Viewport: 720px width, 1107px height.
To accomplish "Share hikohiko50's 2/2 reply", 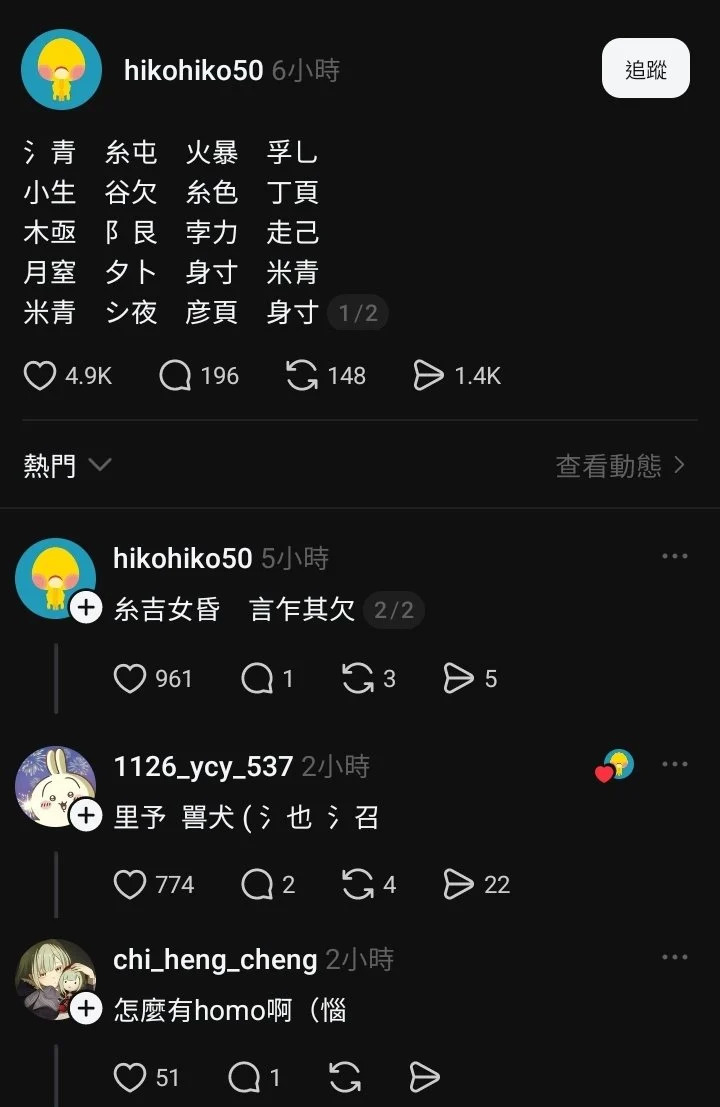I will (458, 679).
